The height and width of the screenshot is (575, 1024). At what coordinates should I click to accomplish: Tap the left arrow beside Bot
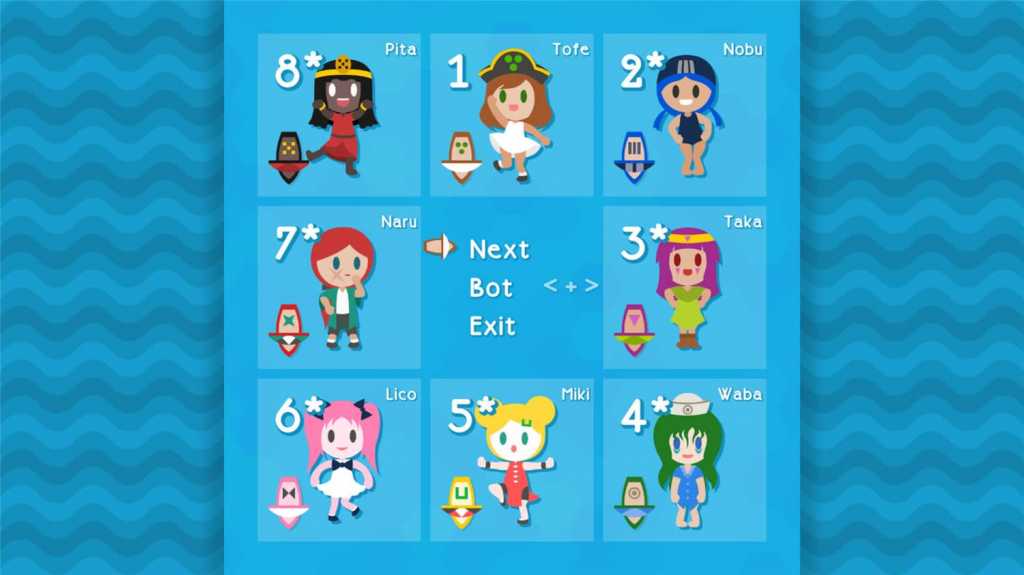pos(550,286)
